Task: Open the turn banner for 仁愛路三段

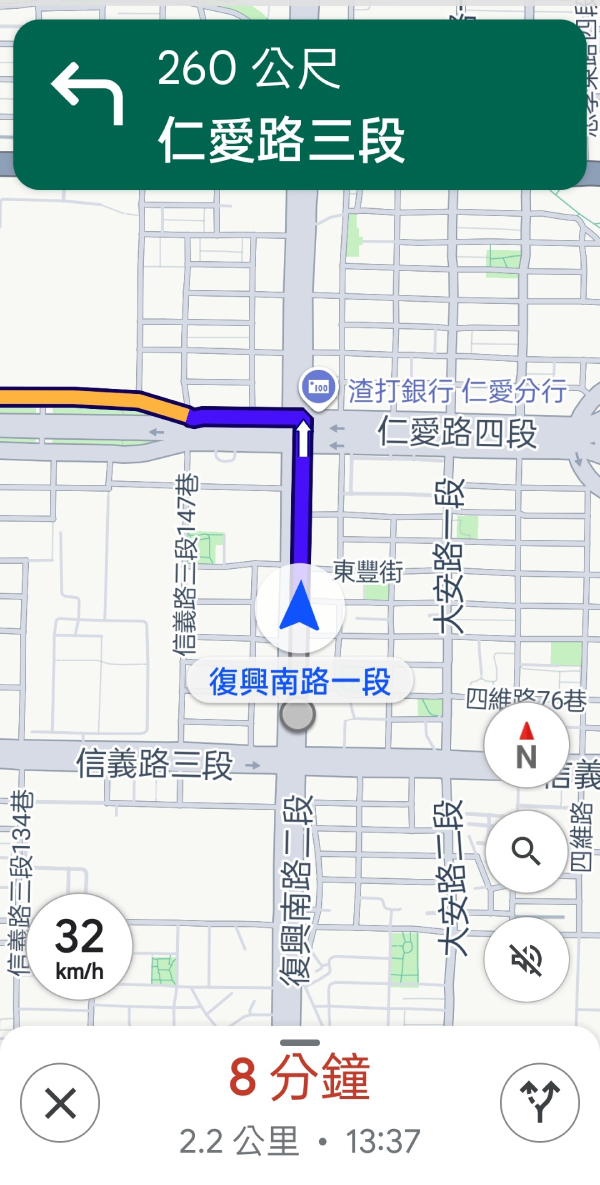Action: [x=299, y=105]
